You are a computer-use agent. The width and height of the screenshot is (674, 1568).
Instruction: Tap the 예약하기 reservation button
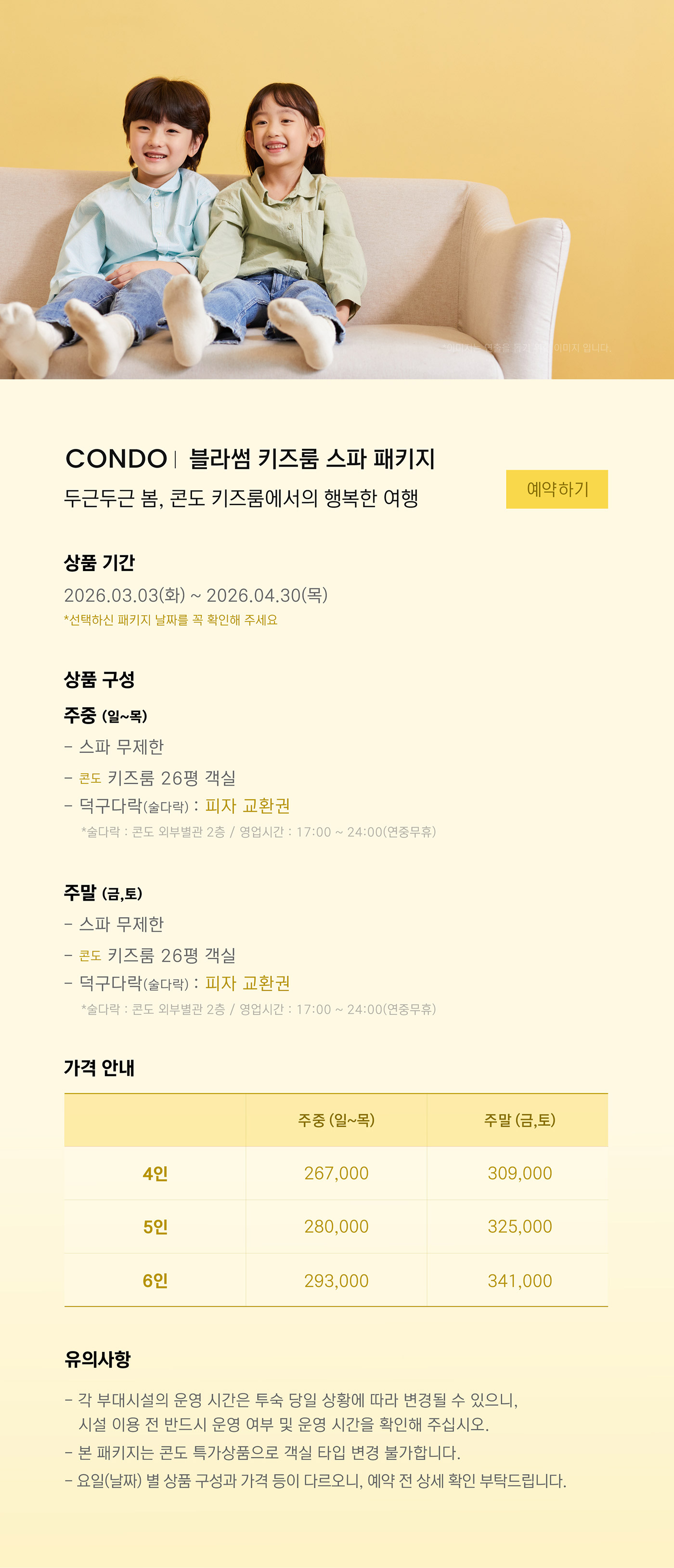point(557,489)
